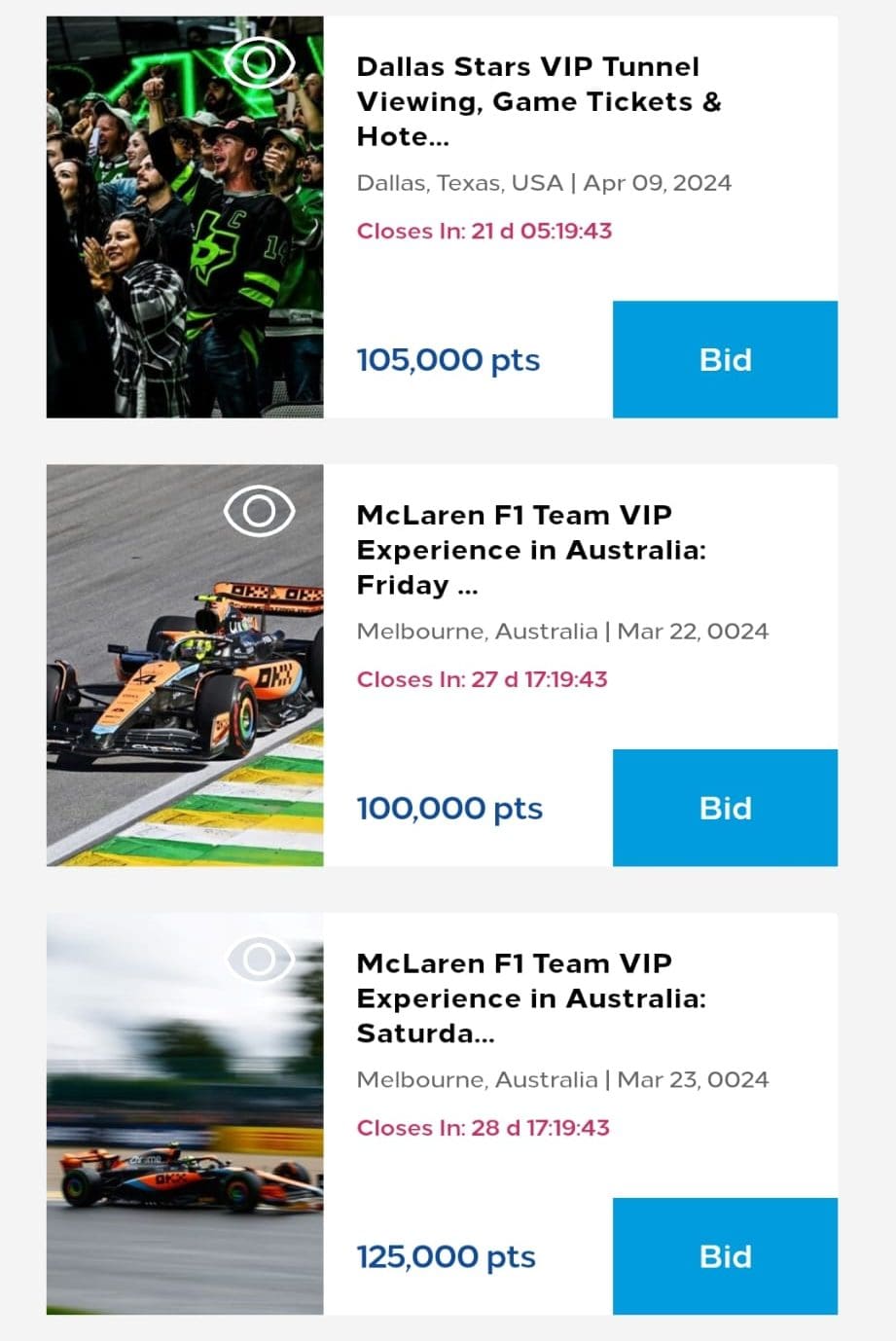Bid on Dallas Stars VIP Tunnel Viewing
The height and width of the screenshot is (1341, 896).
pyautogui.click(x=725, y=359)
